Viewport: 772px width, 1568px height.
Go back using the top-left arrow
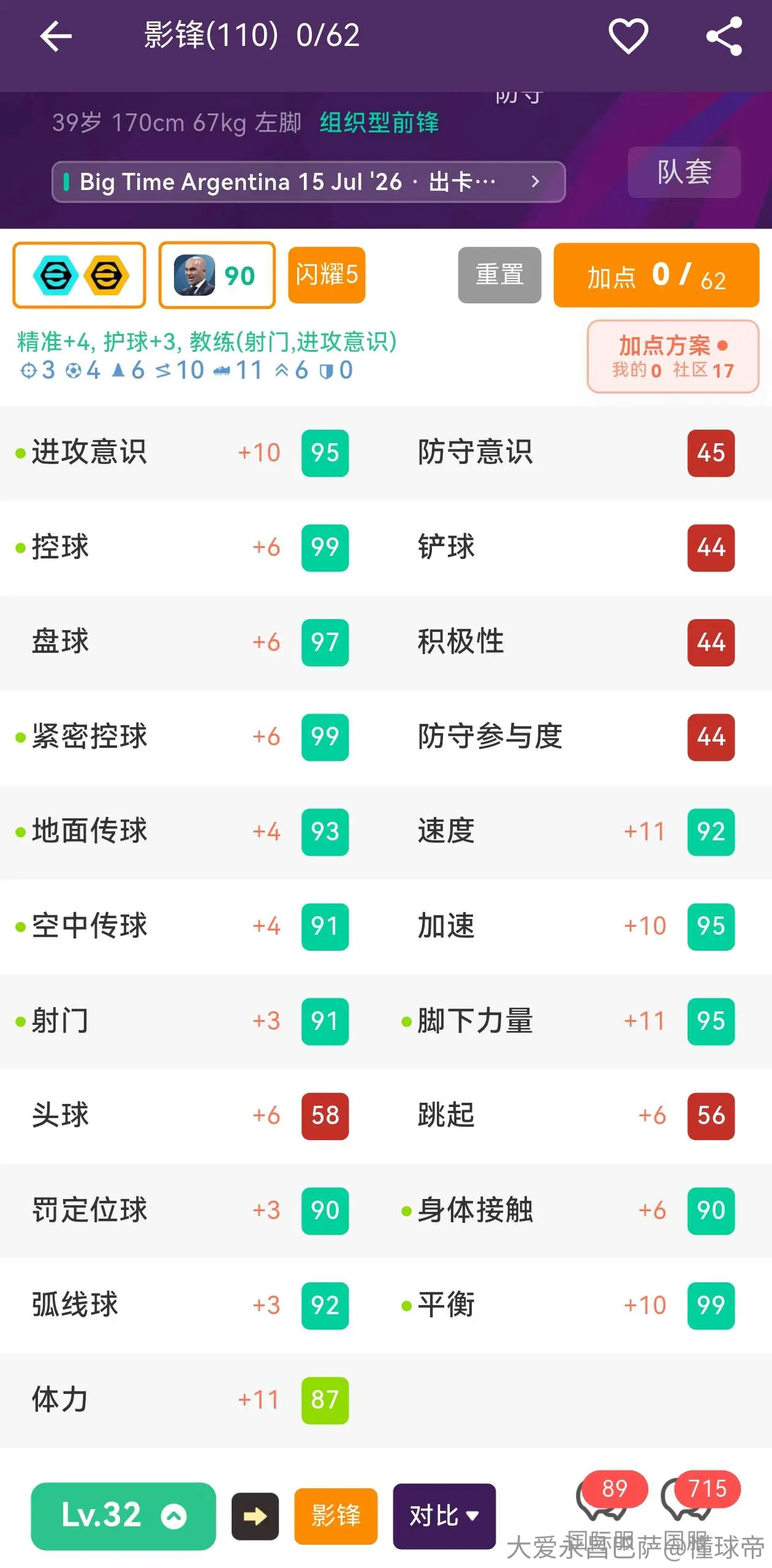tap(56, 36)
